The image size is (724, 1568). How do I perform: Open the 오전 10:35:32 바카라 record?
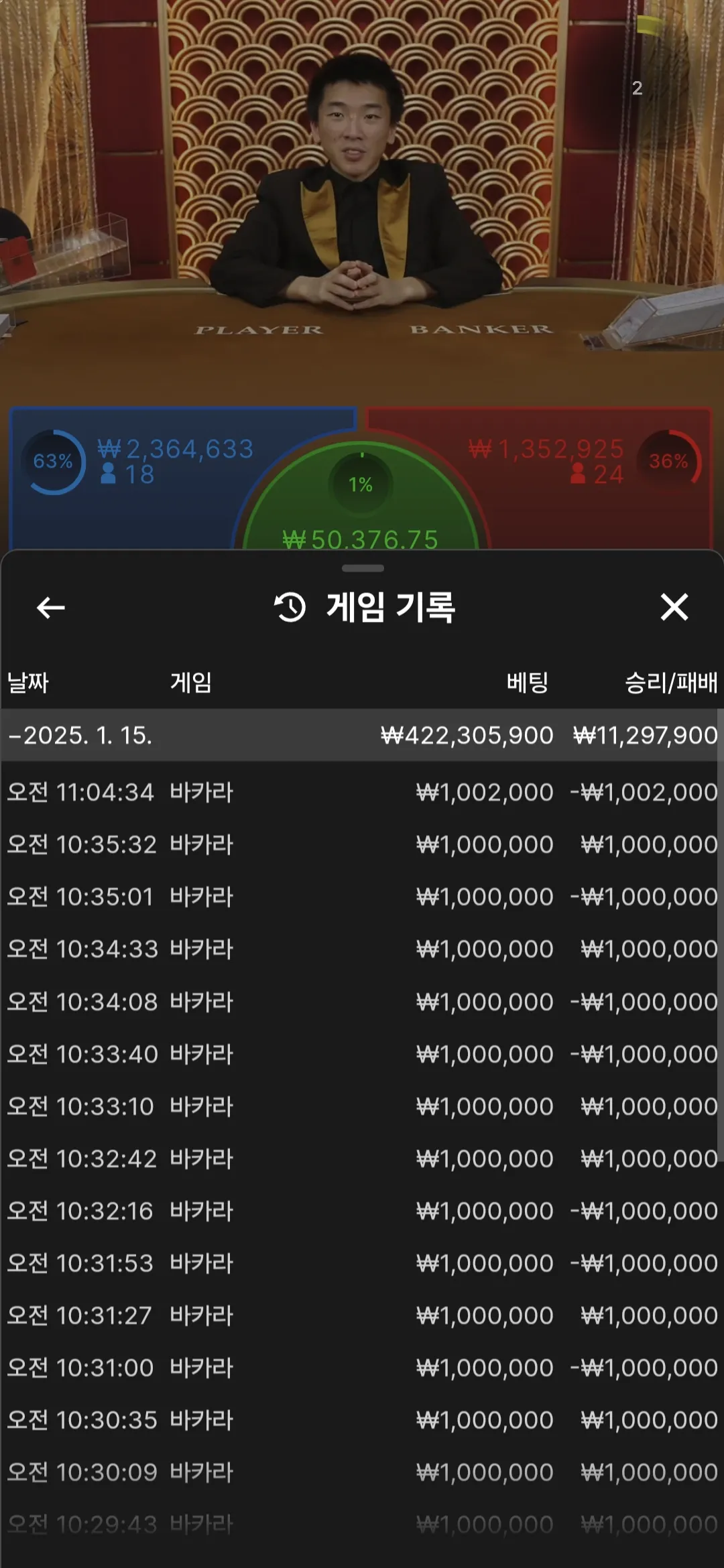[362, 844]
